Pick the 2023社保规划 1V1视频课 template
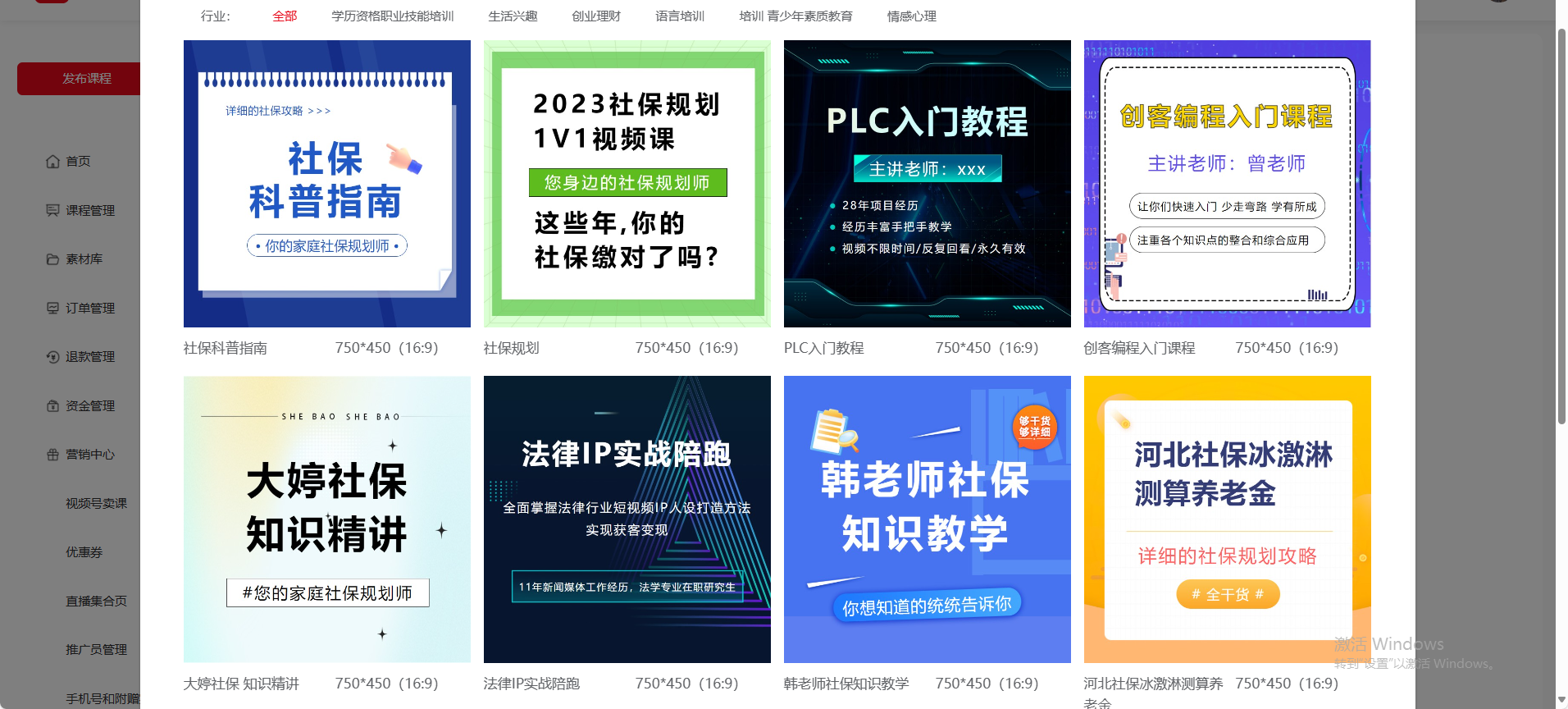1568x709 pixels. [x=627, y=184]
